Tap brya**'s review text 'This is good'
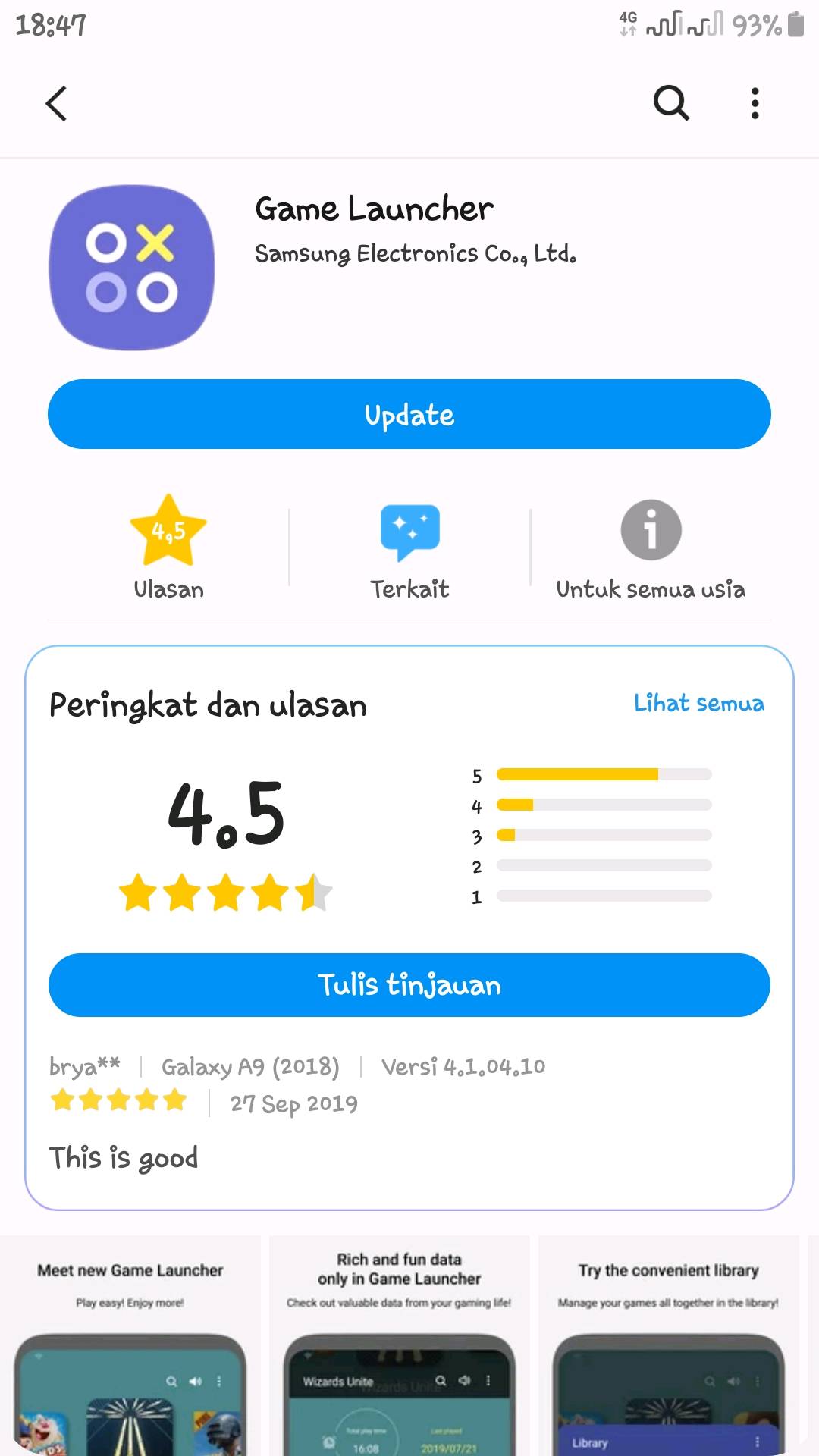Image resolution: width=819 pixels, height=1456 pixels. click(124, 1157)
